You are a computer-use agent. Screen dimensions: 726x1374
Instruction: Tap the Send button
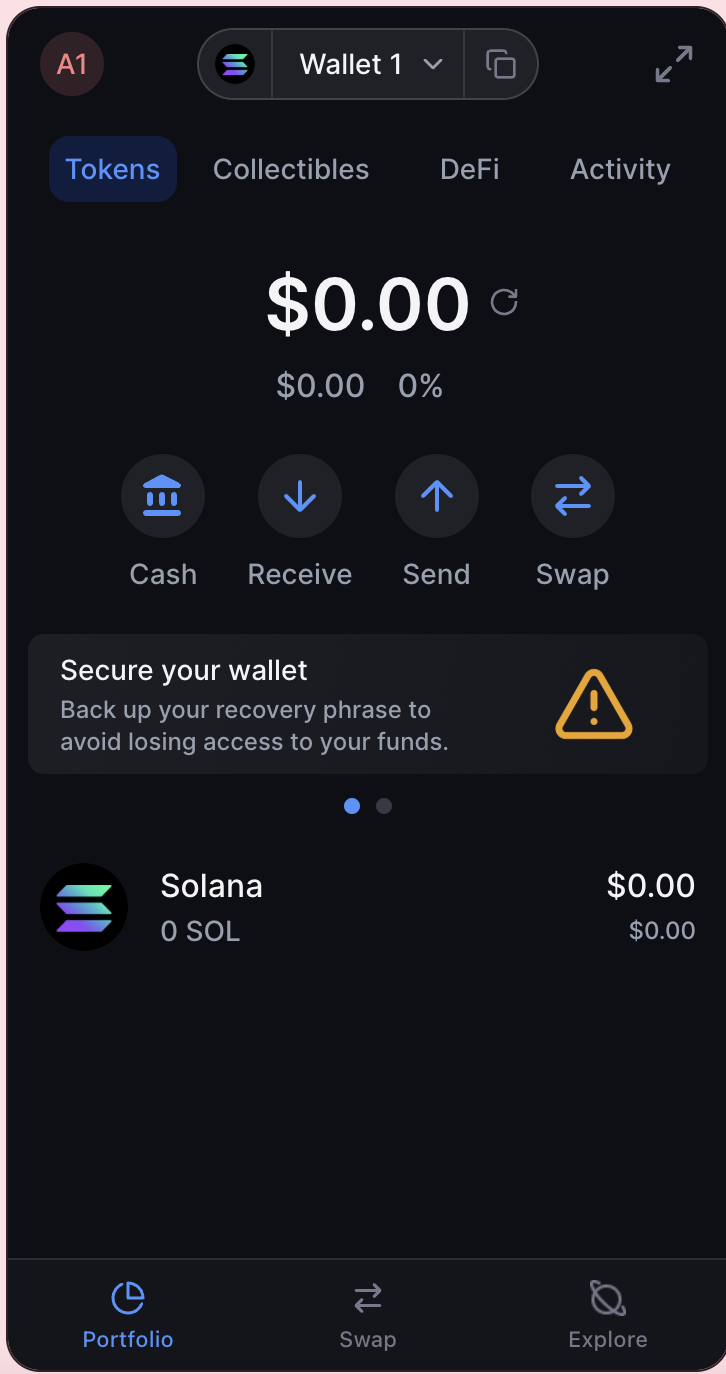point(437,521)
